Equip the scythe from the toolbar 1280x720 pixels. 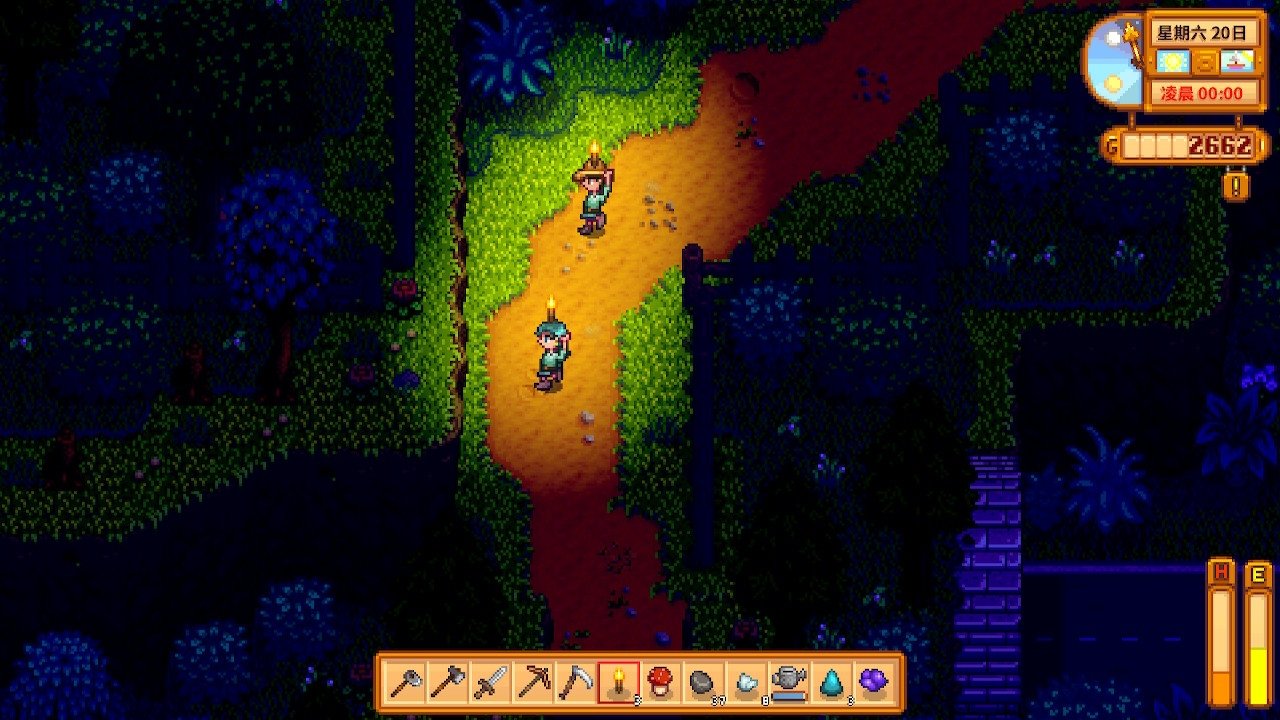(575, 682)
